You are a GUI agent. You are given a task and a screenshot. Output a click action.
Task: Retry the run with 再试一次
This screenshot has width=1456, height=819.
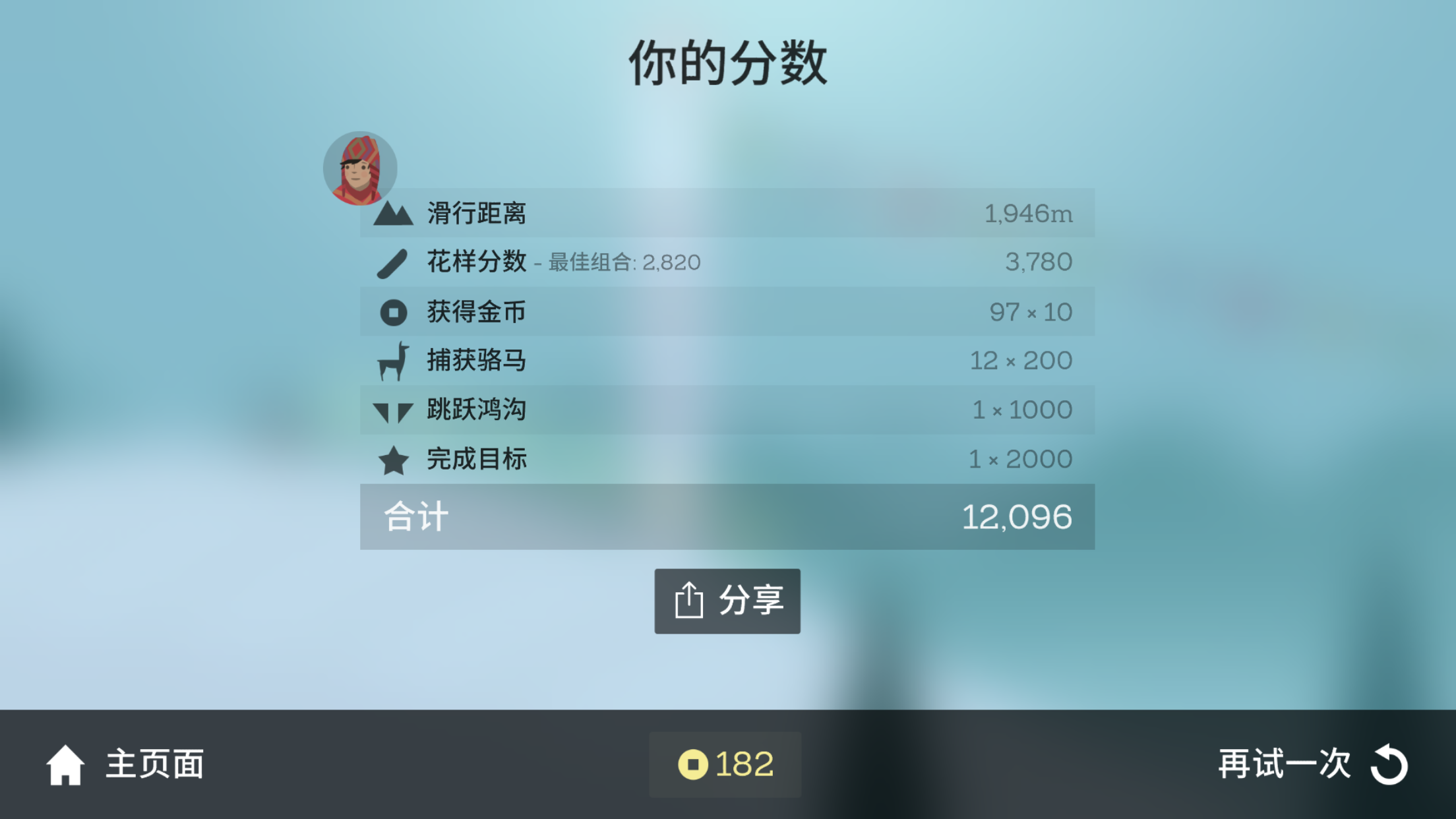(x=1312, y=764)
